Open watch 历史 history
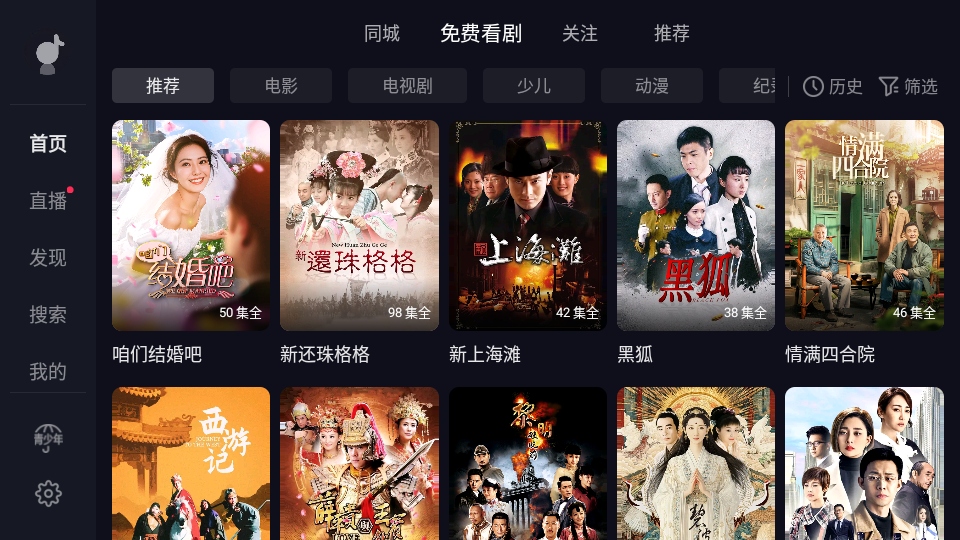Viewport: 960px width, 540px height. [x=832, y=87]
